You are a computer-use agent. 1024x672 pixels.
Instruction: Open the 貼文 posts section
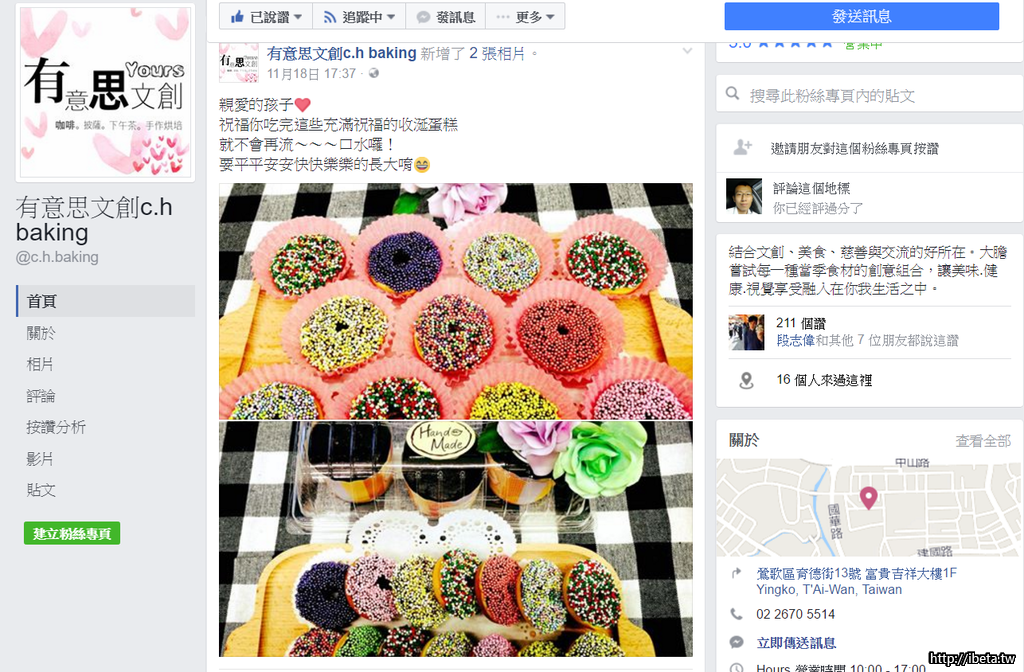coord(41,490)
